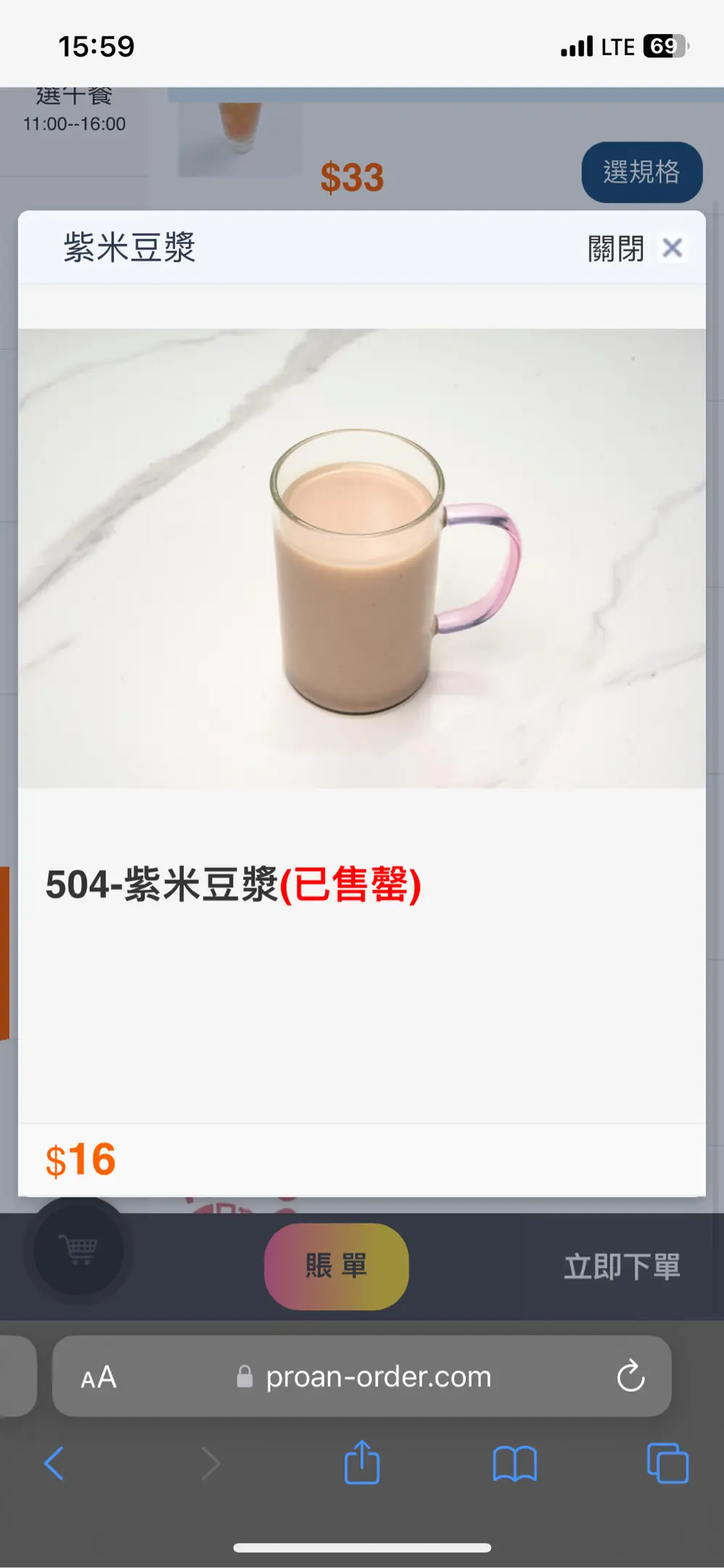Tap the proan-order.com address bar
The width and height of the screenshot is (724, 1568).
[x=377, y=1376]
